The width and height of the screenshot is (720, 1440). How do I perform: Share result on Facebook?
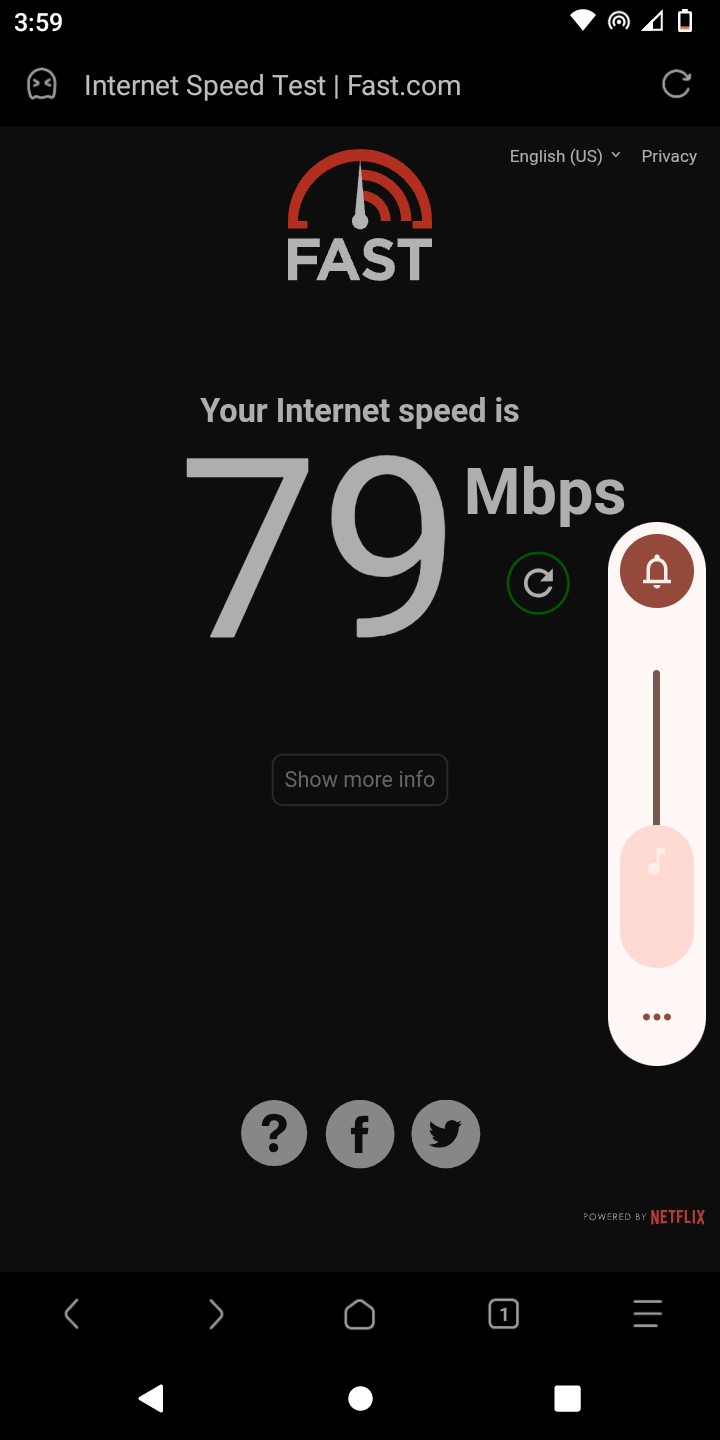tap(360, 1134)
